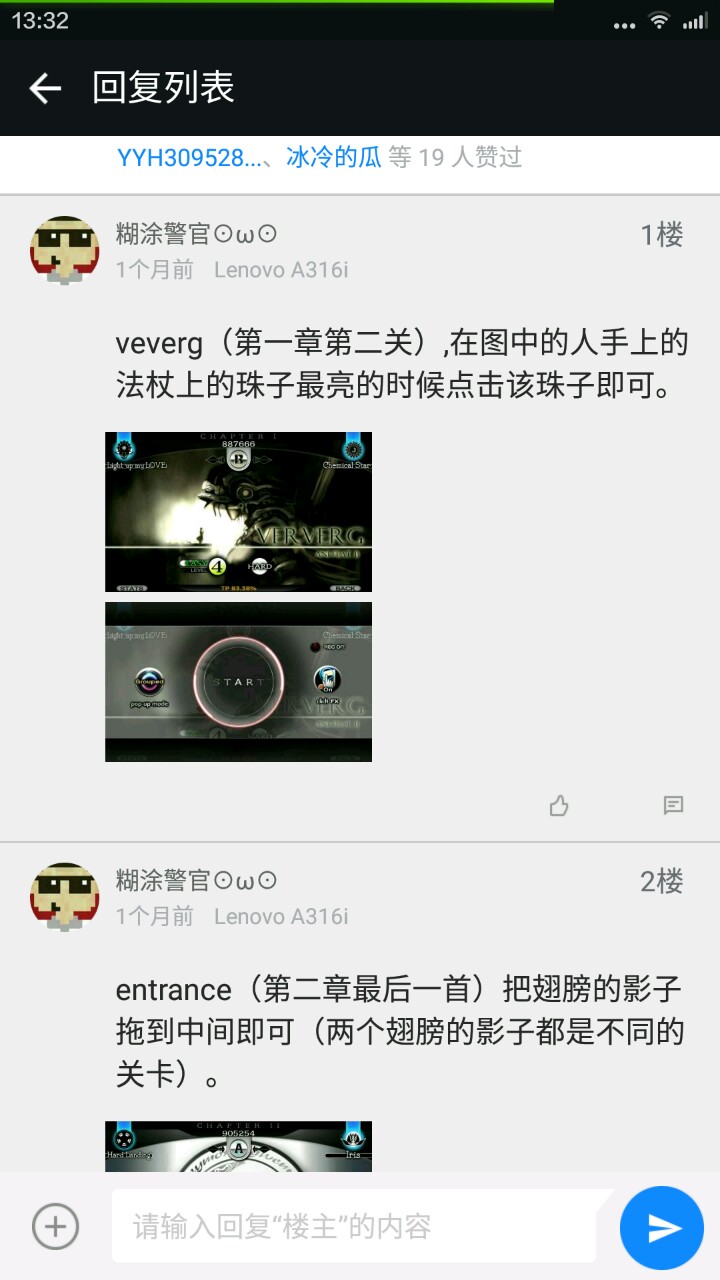Image resolution: width=720 pixels, height=1280 pixels.
Task: View the START screen screenshot in 1楼
Action: (238, 682)
